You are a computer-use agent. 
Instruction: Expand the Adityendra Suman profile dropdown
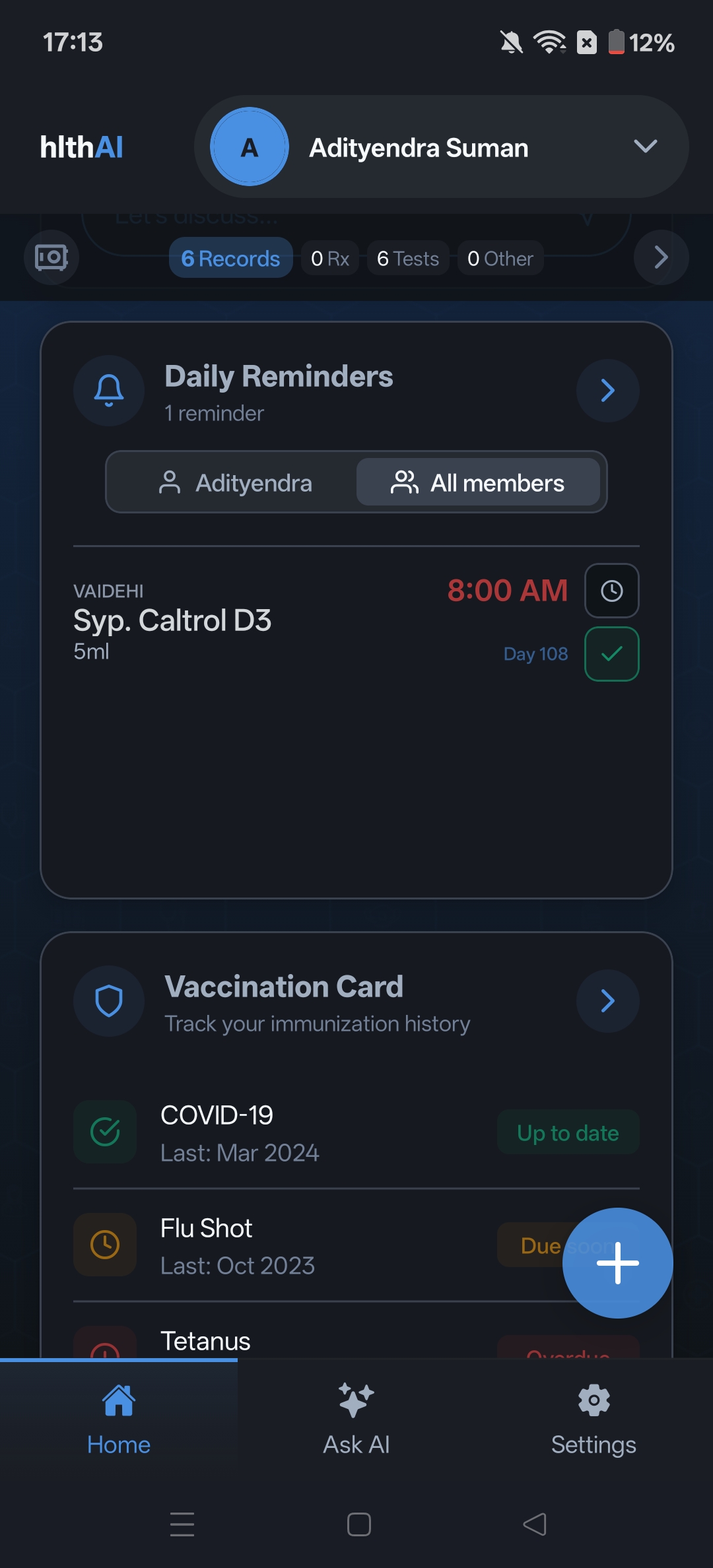click(x=646, y=147)
